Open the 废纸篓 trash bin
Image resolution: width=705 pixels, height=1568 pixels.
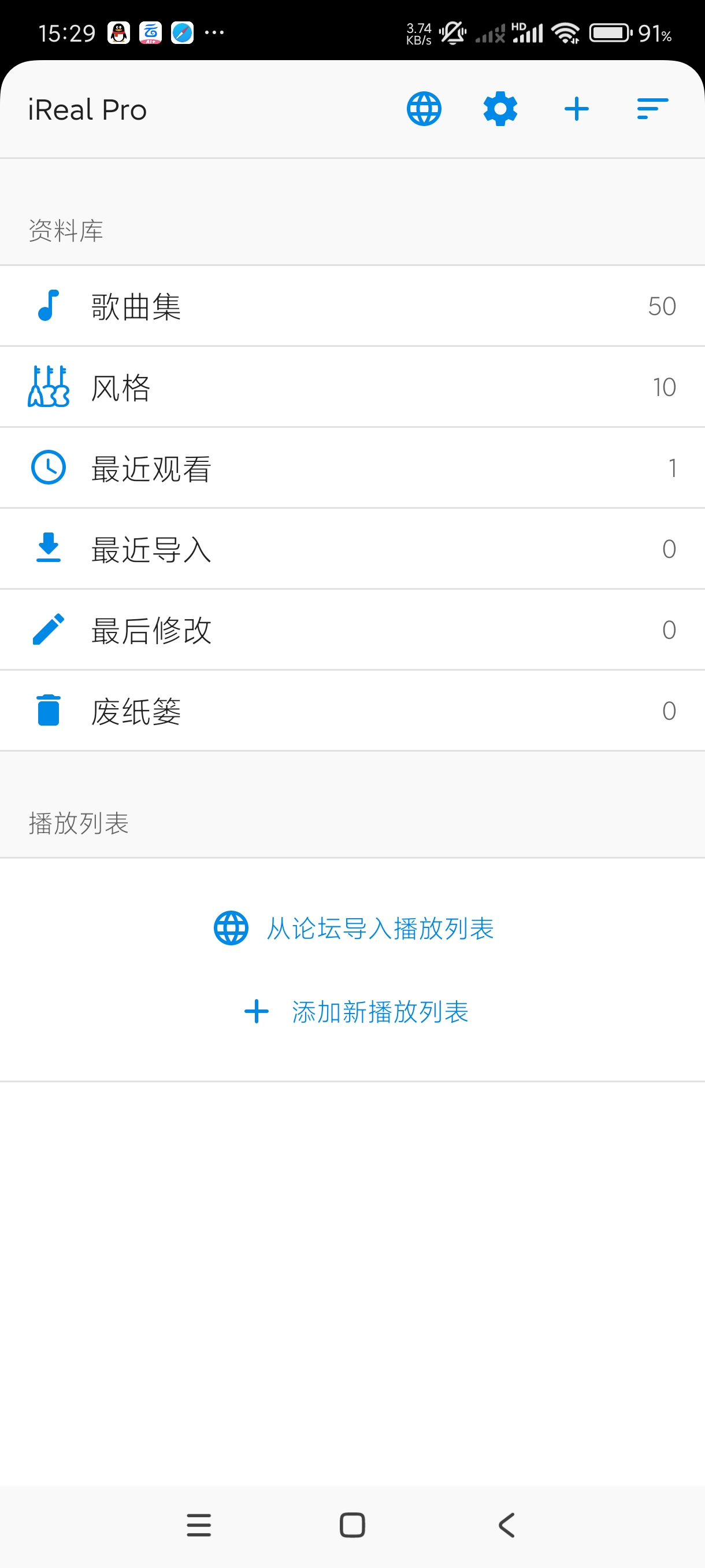click(x=352, y=711)
